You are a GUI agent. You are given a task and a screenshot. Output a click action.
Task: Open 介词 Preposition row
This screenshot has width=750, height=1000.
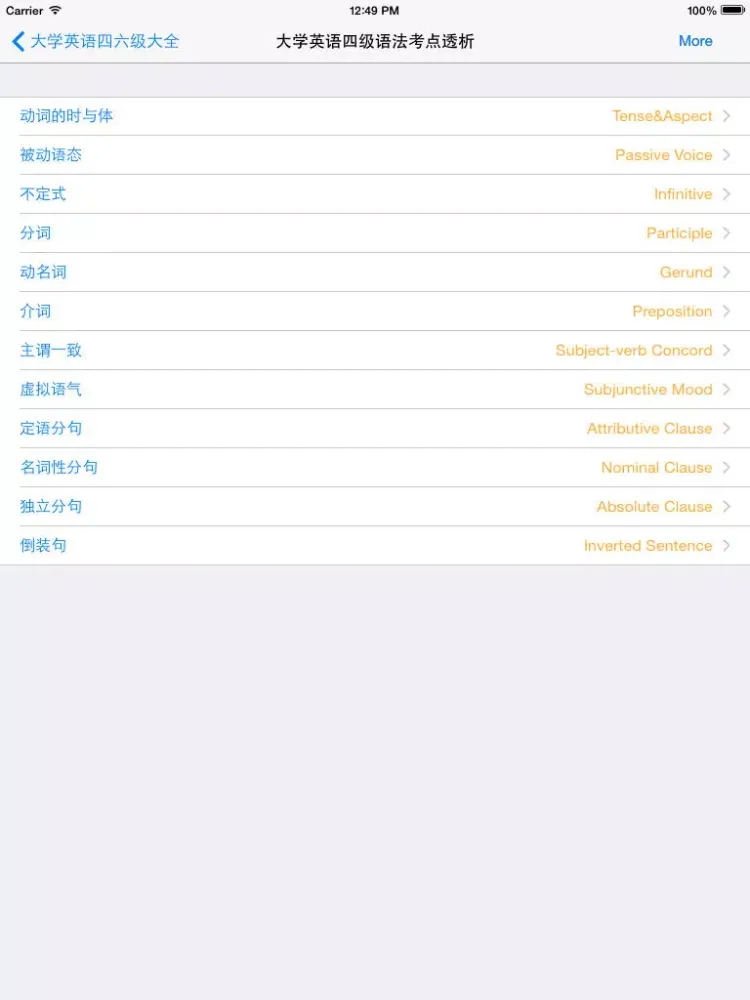[375, 311]
